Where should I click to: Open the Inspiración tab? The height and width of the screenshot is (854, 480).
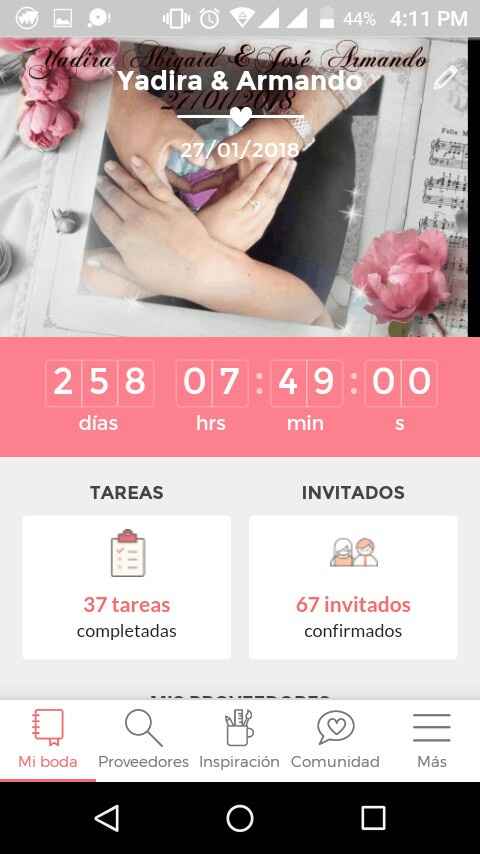pyautogui.click(x=239, y=740)
